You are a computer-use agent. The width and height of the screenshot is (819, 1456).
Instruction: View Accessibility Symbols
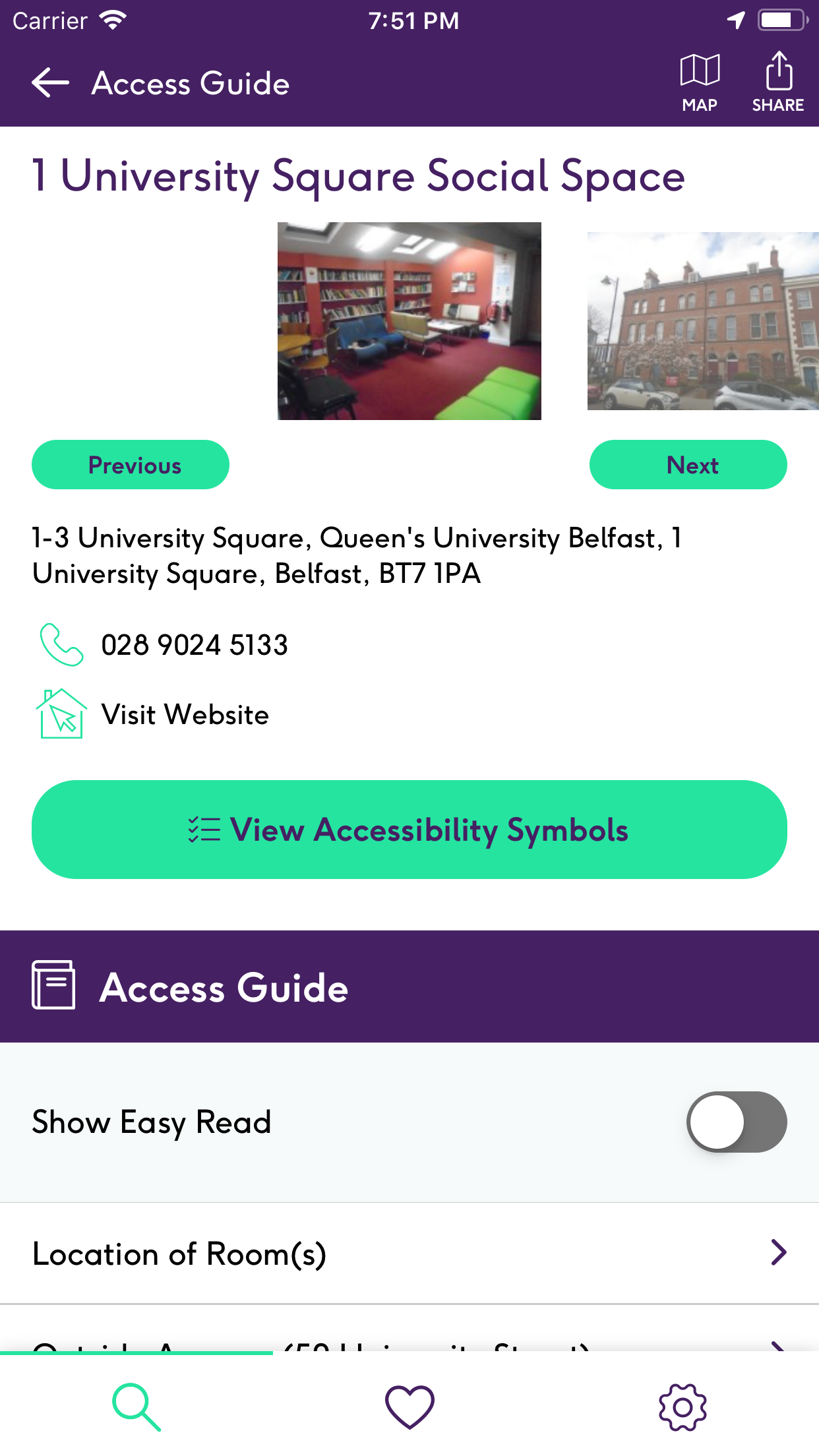pos(409,830)
